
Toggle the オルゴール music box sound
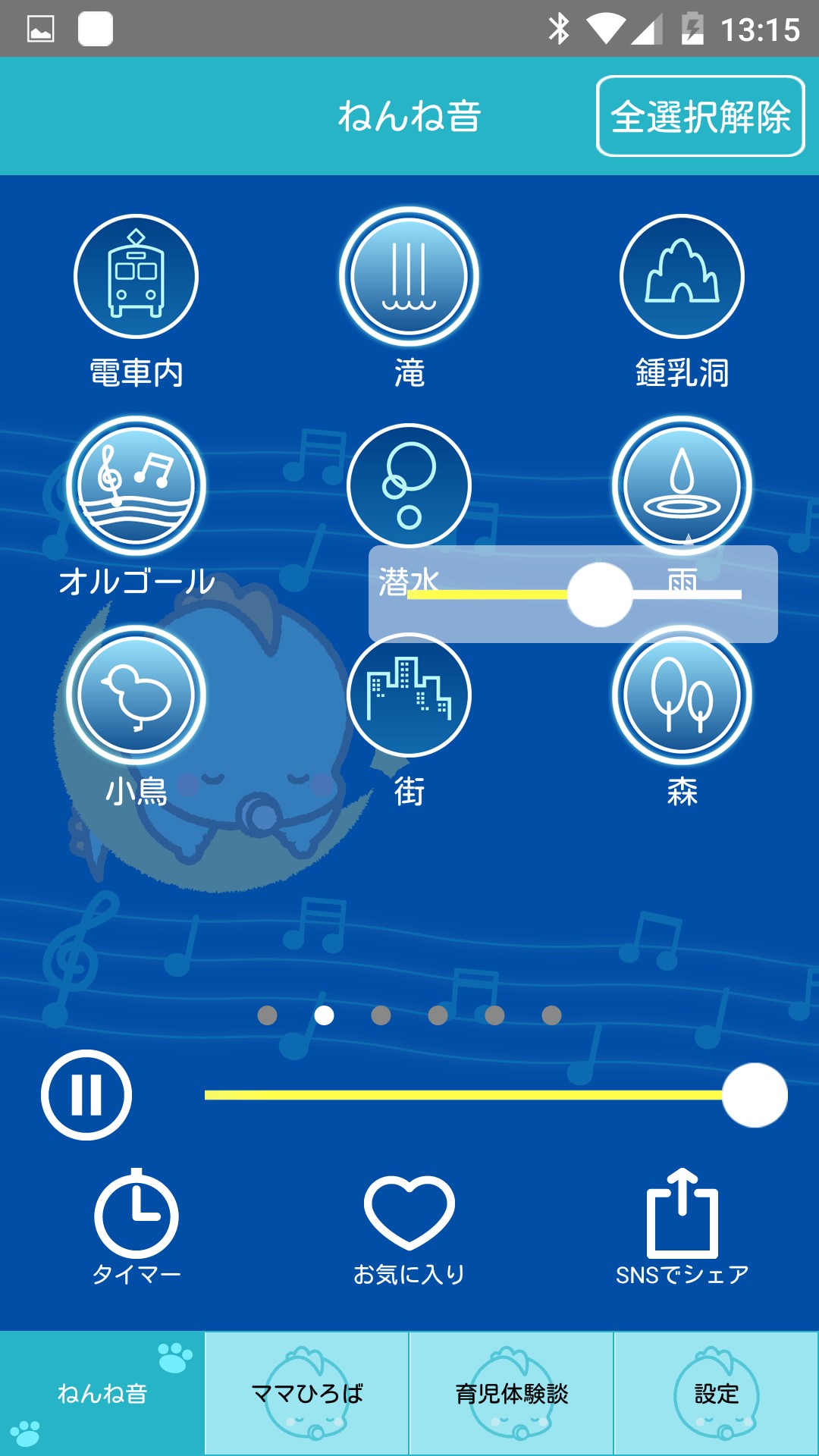click(136, 485)
